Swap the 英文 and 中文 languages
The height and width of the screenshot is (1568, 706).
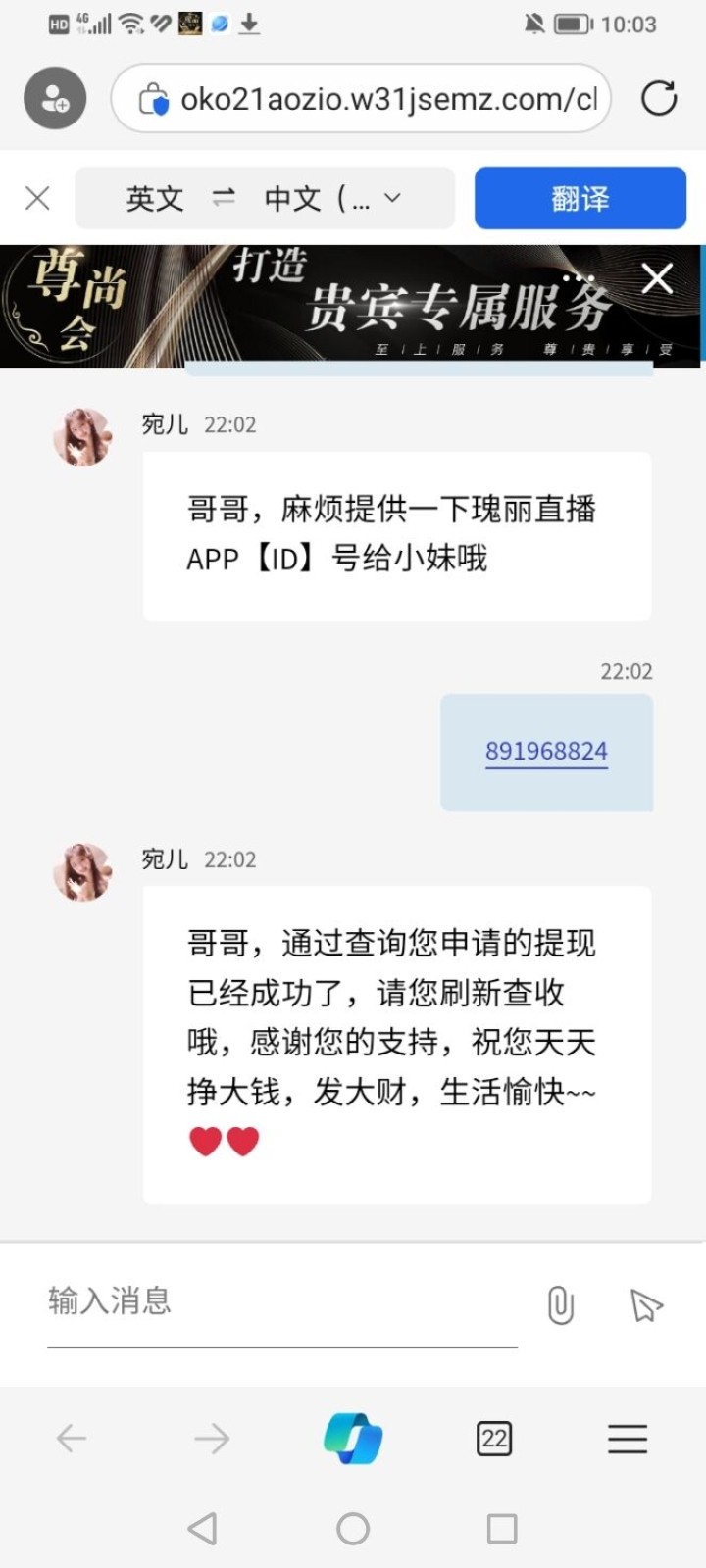pos(224,198)
